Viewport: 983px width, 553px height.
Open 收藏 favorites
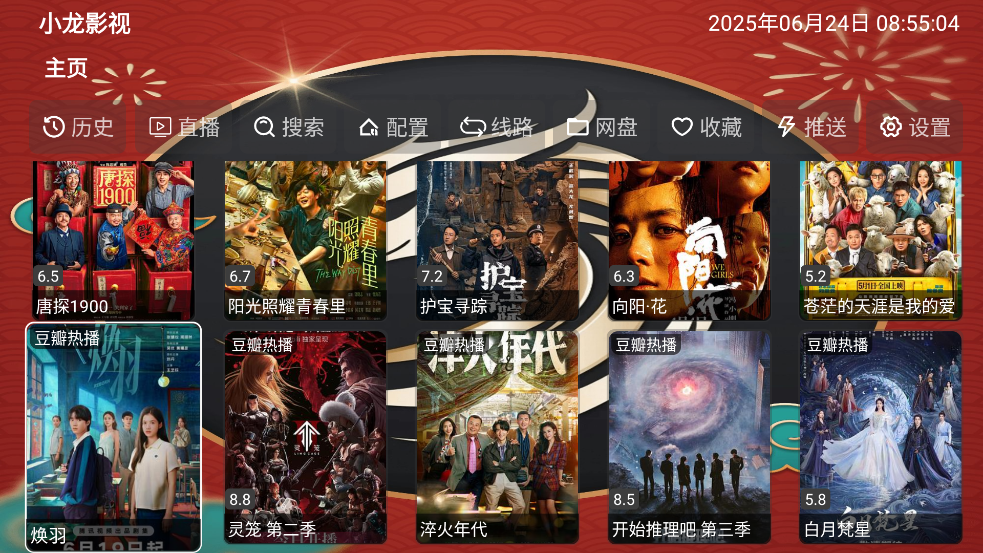point(706,127)
